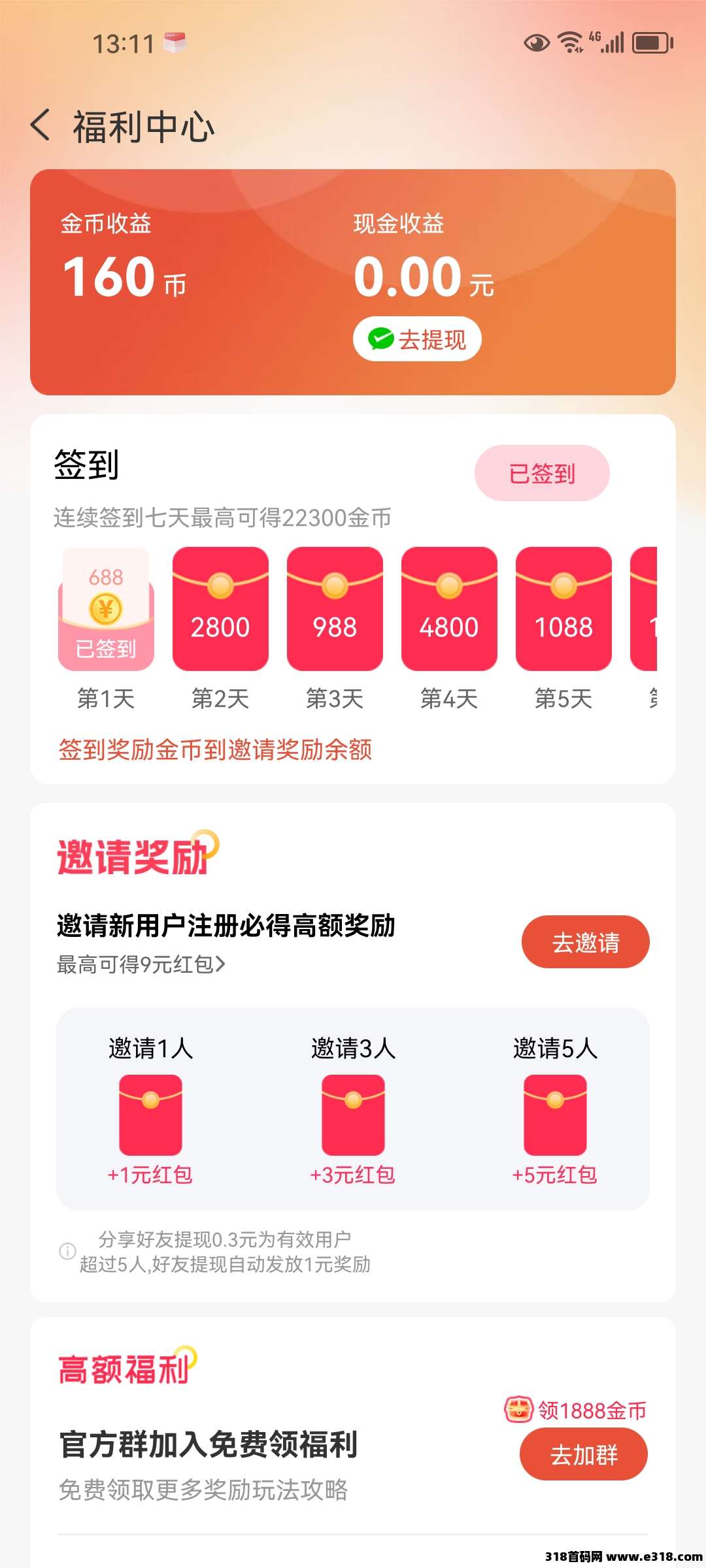The height and width of the screenshot is (1568, 706).
Task: Open the 邀请5人 +5元红包 reward
Action: click(555, 1115)
